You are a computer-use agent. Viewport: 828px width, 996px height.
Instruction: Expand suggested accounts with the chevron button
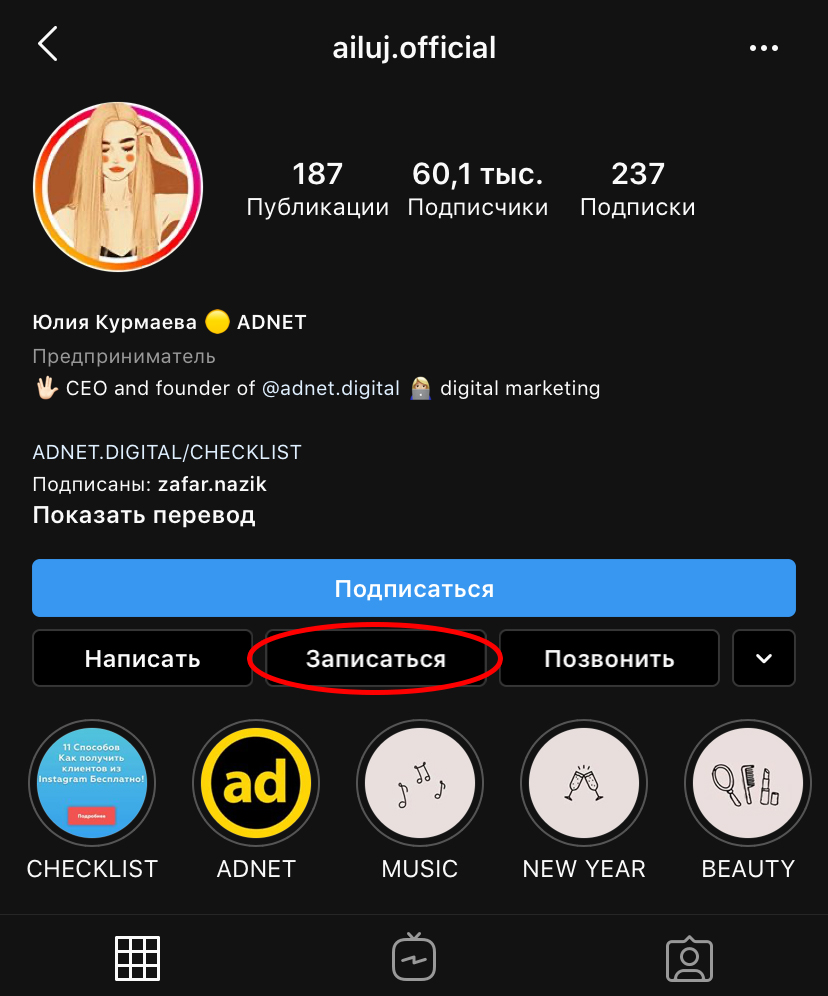[764, 658]
